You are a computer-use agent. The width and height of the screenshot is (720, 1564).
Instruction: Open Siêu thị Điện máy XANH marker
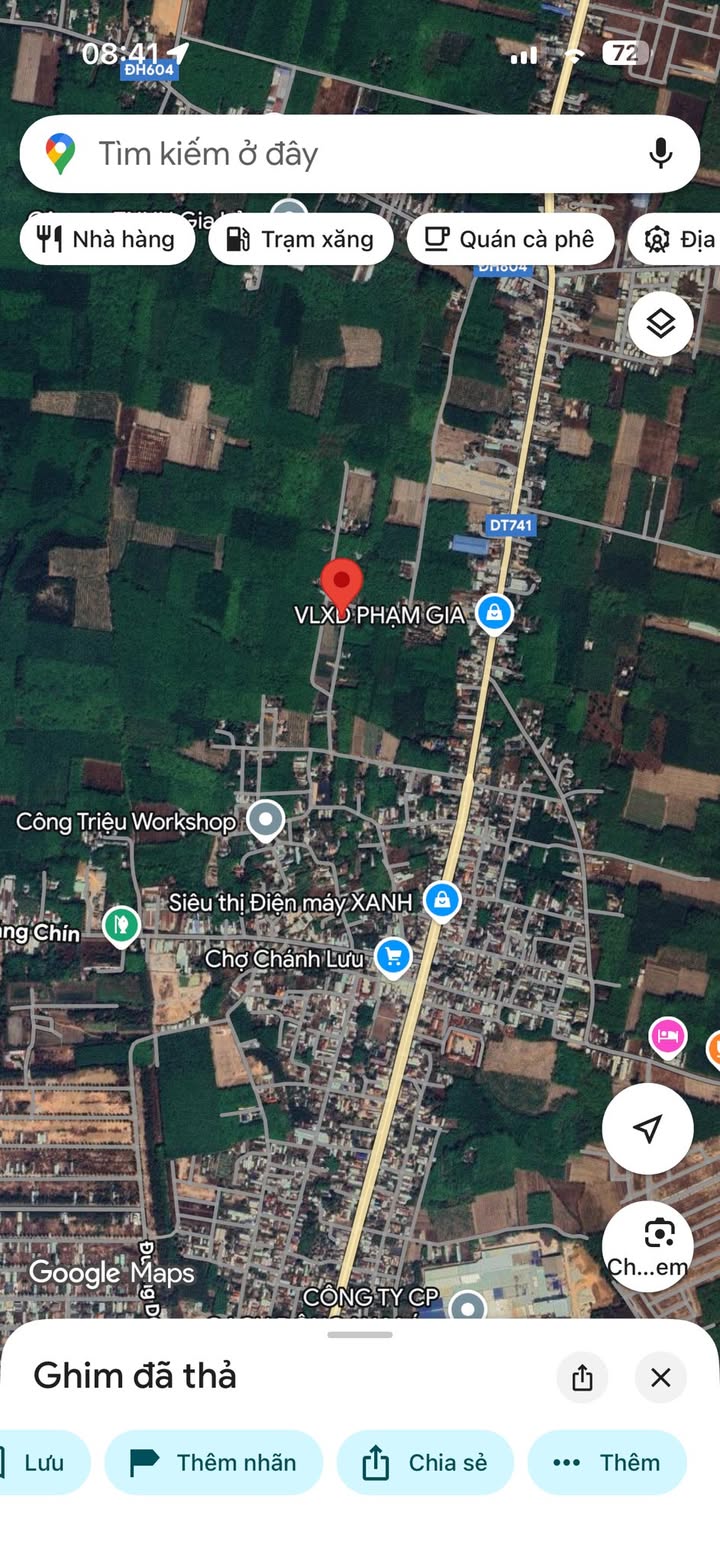tap(441, 900)
